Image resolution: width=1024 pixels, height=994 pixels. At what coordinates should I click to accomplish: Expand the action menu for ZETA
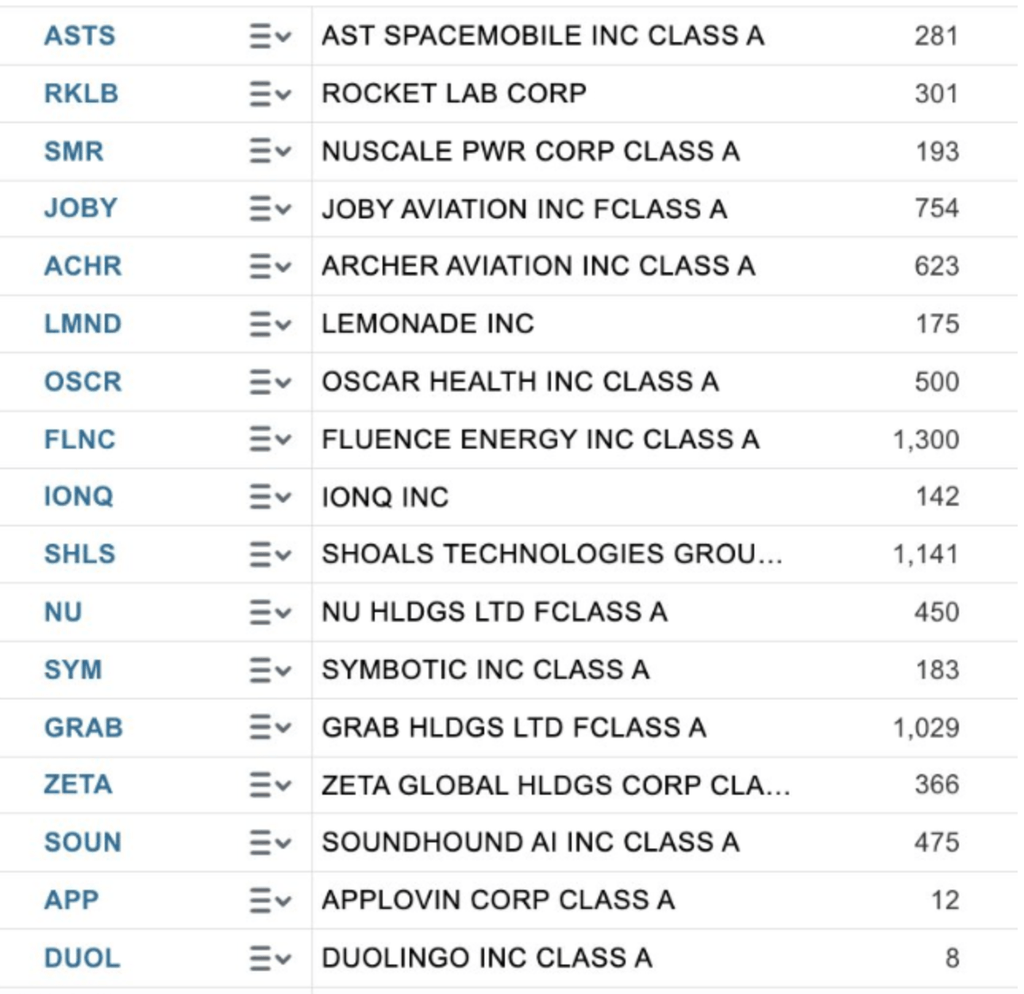coord(269,786)
